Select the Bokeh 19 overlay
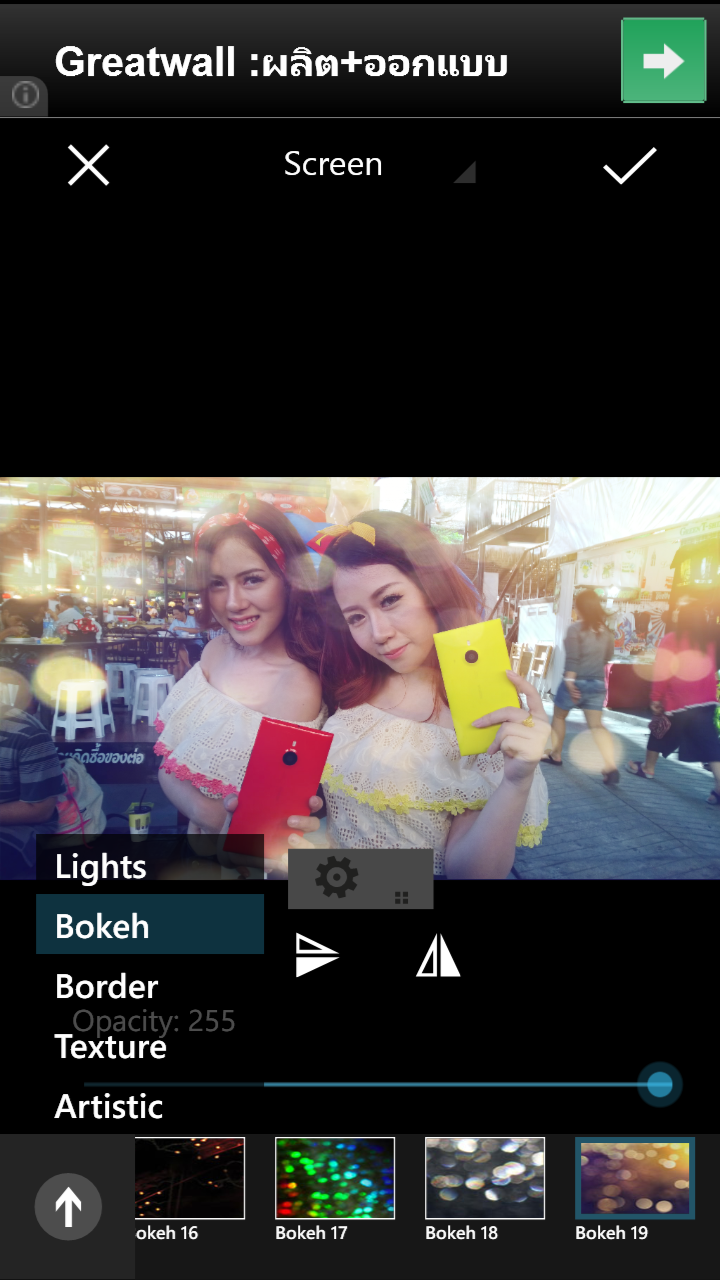Image resolution: width=720 pixels, height=1280 pixels. [635, 1178]
